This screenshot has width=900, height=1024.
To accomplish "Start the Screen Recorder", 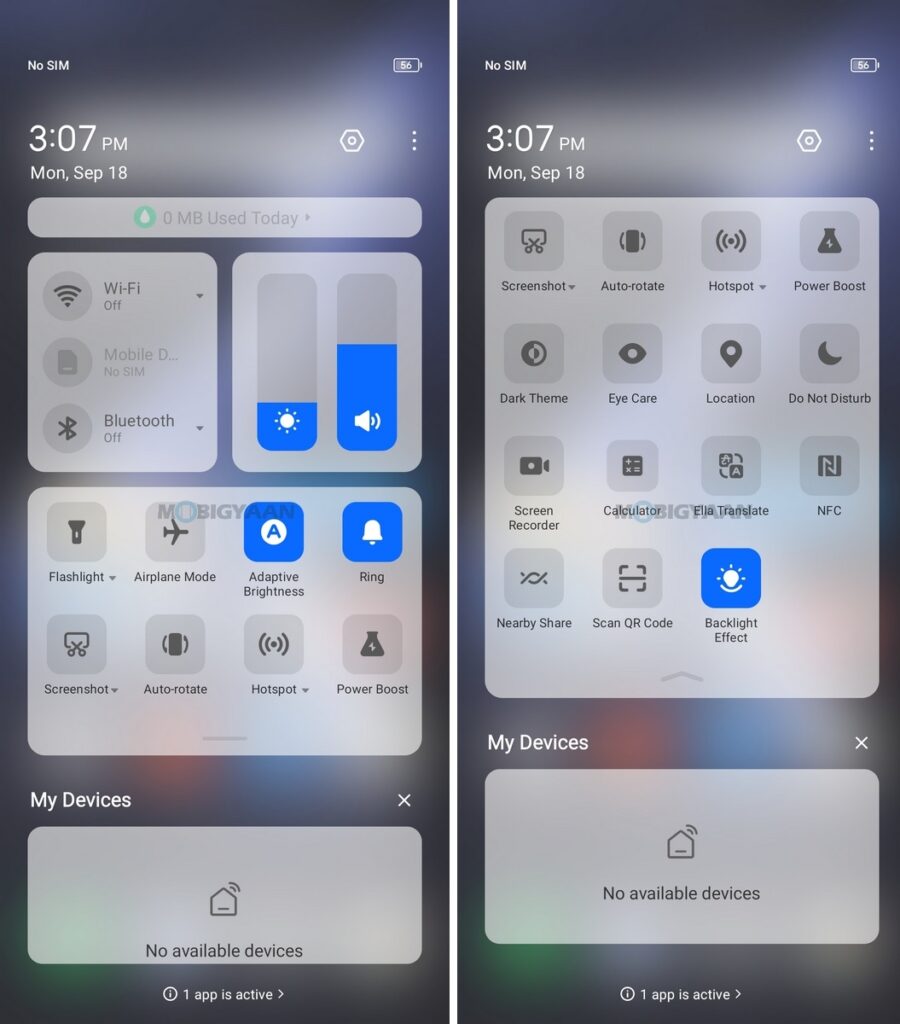I will point(534,466).
